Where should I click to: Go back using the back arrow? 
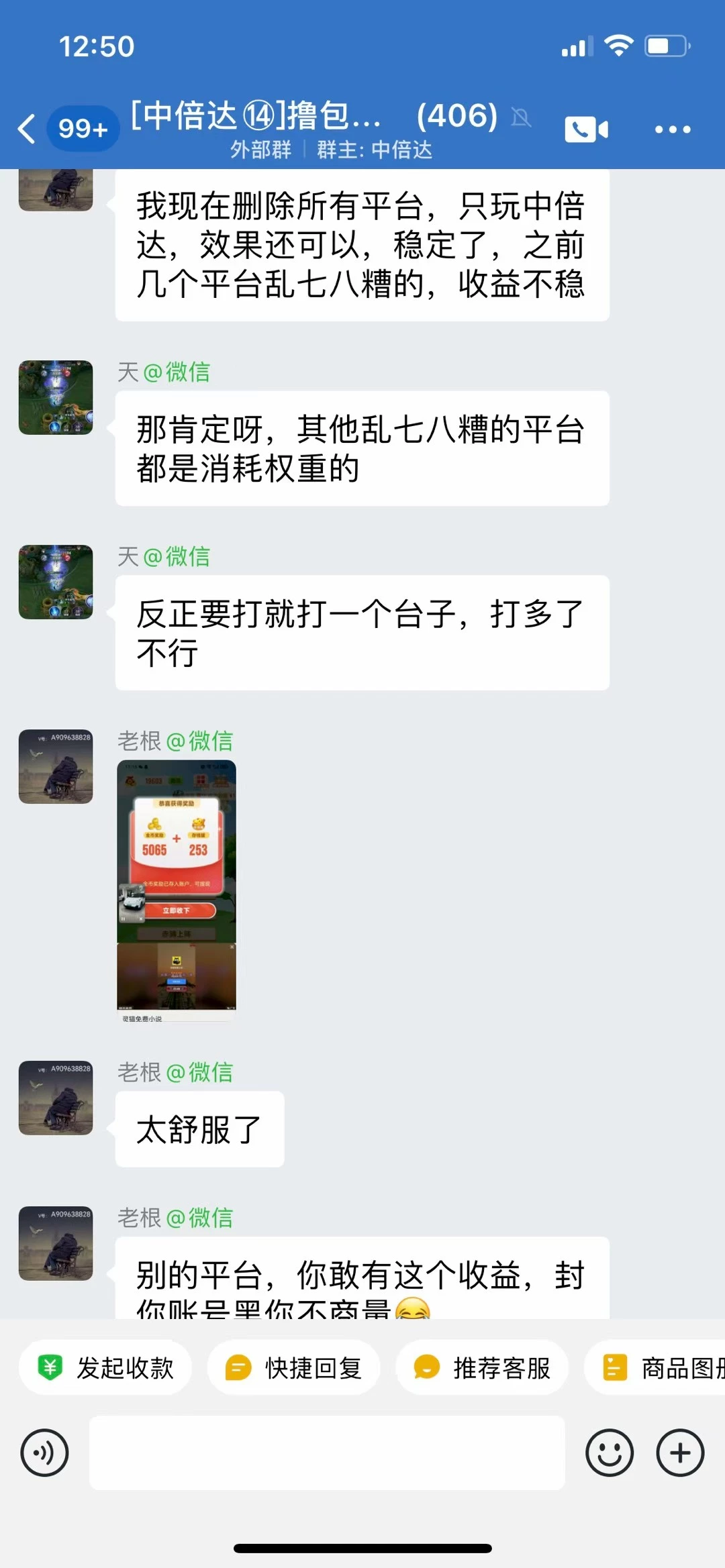pyautogui.click(x=27, y=128)
